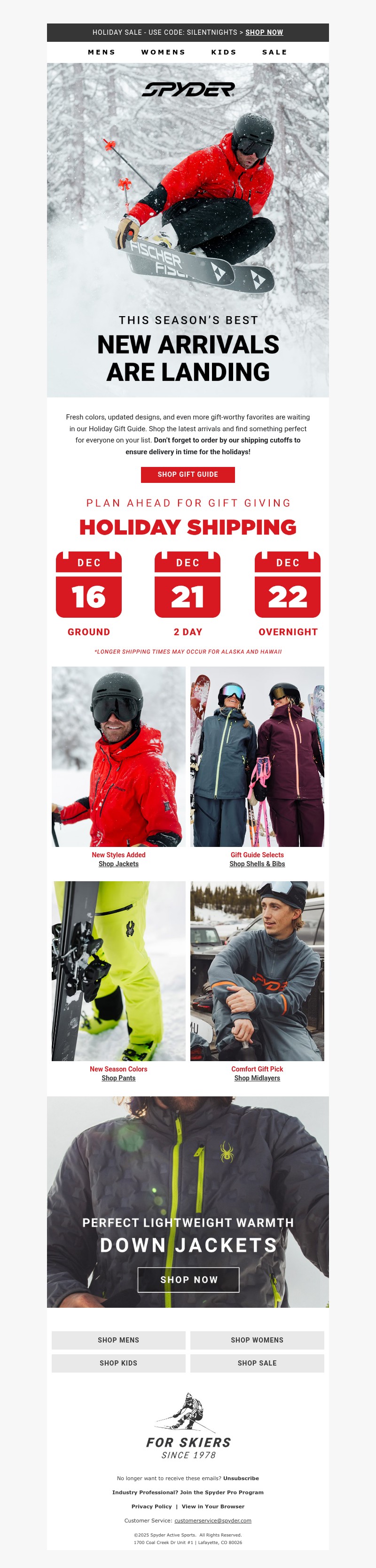
Task: Open the Privacy Policy link
Action: pyautogui.click(x=151, y=1506)
